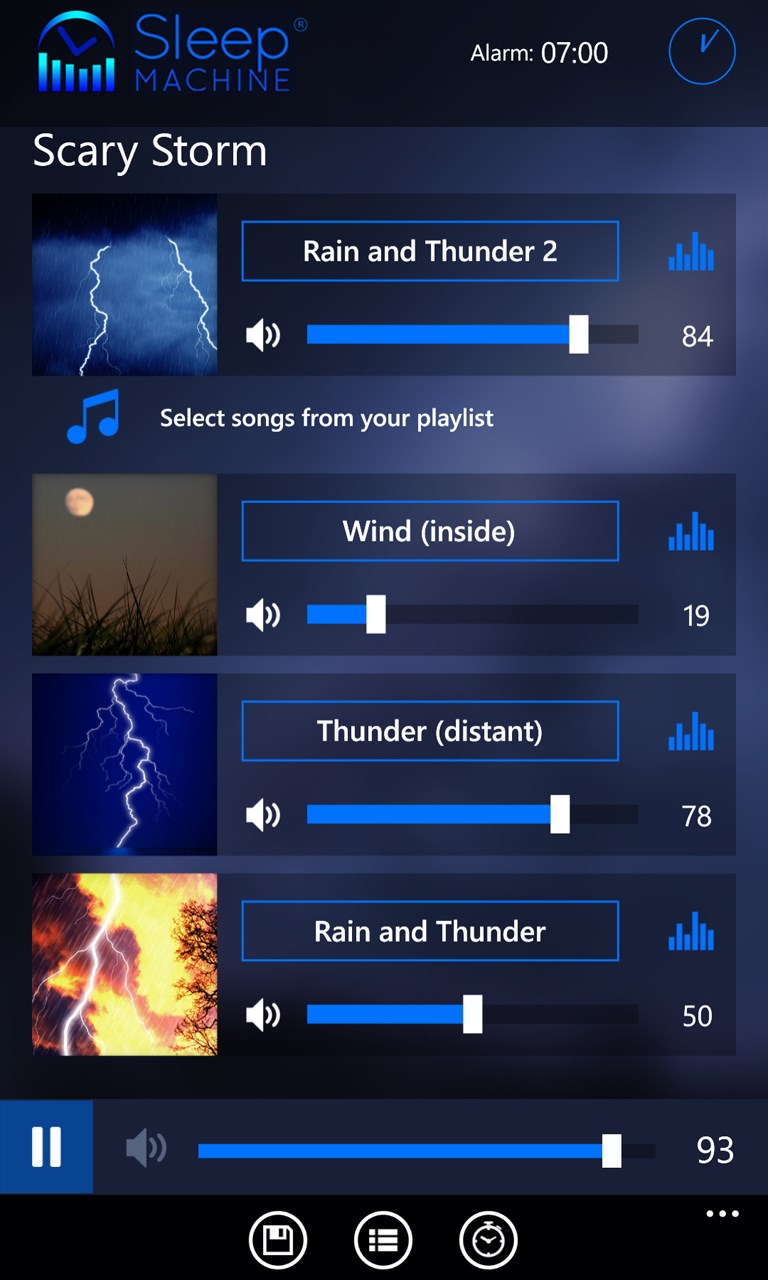Set Wind (inside) volume slider
The width and height of the screenshot is (768, 1280).
coord(376,615)
